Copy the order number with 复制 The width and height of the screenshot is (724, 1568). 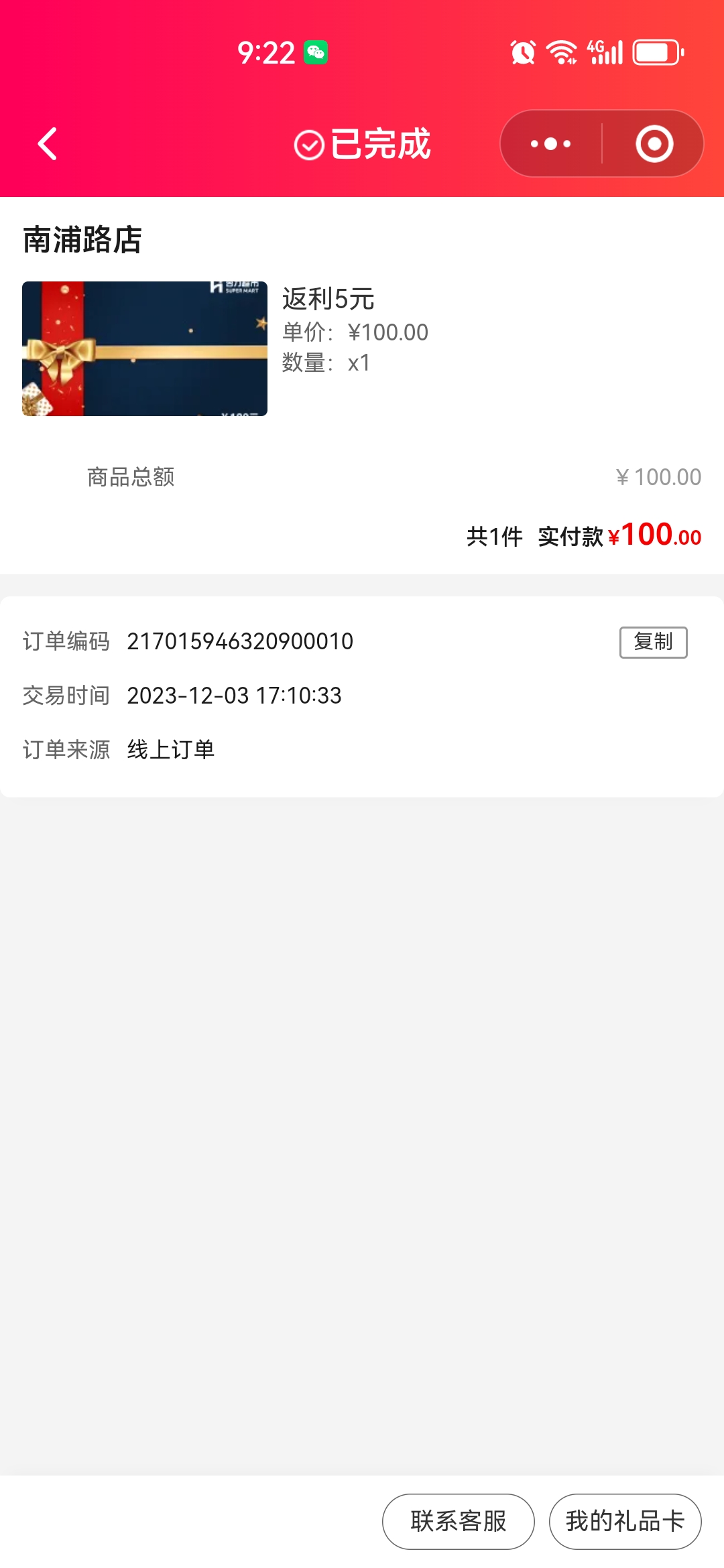click(x=653, y=642)
